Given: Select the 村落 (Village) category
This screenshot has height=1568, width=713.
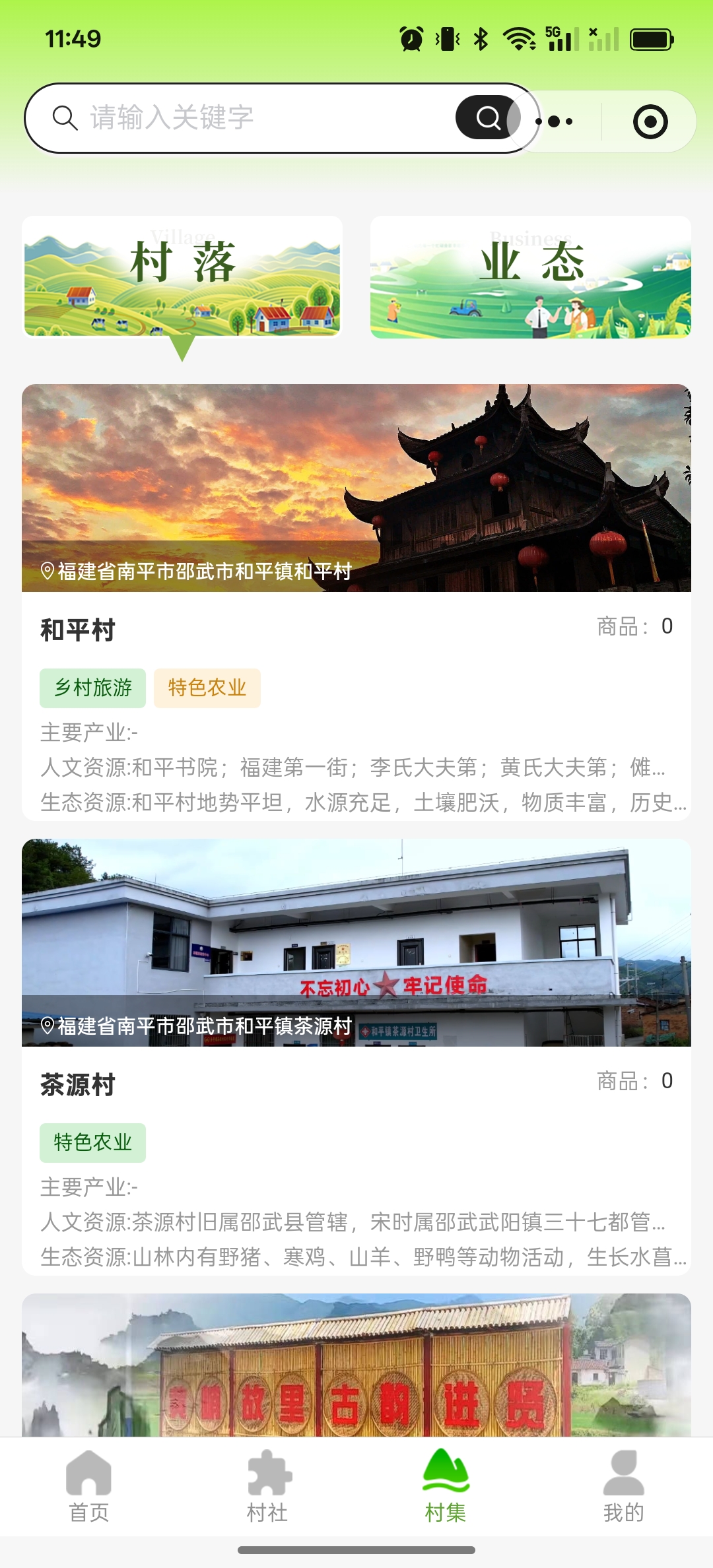Looking at the screenshot, I should [x=182, y=277].
